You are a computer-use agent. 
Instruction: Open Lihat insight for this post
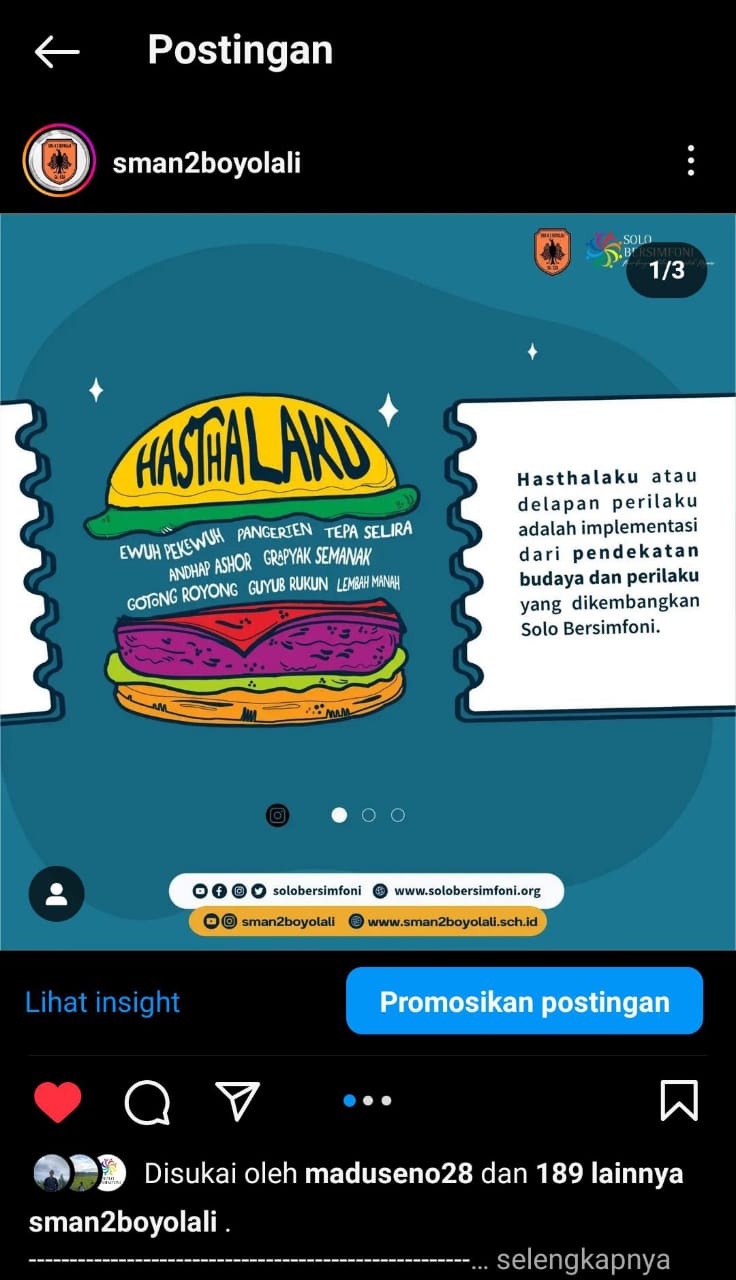click(x=102, y=1002)
